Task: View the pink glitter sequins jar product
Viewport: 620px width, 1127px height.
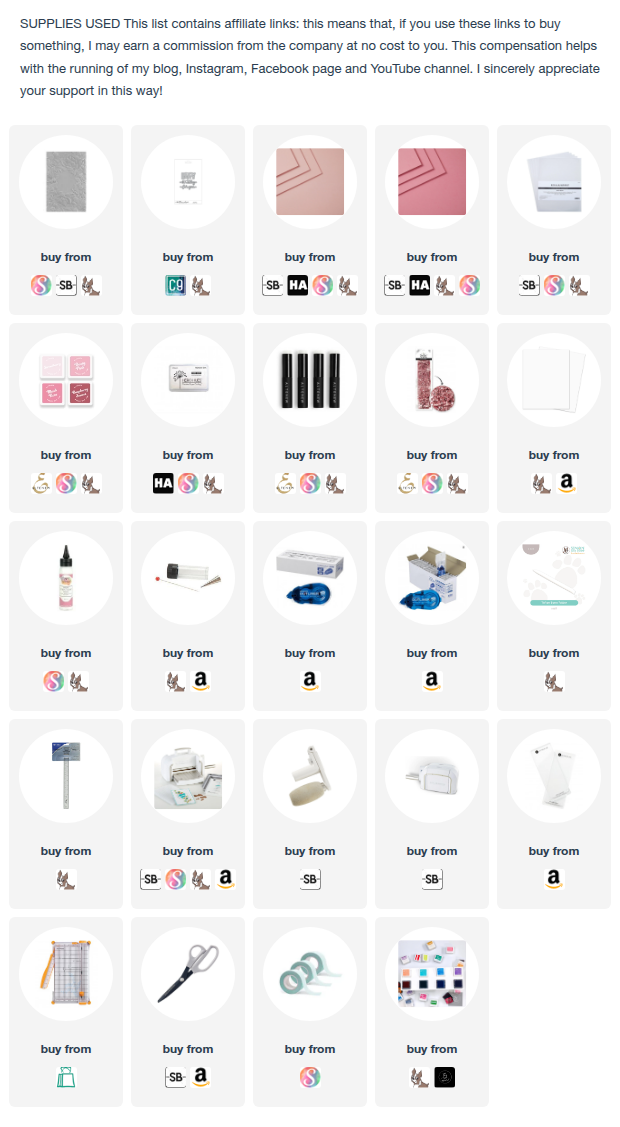Action: click(x=432, y=380)
